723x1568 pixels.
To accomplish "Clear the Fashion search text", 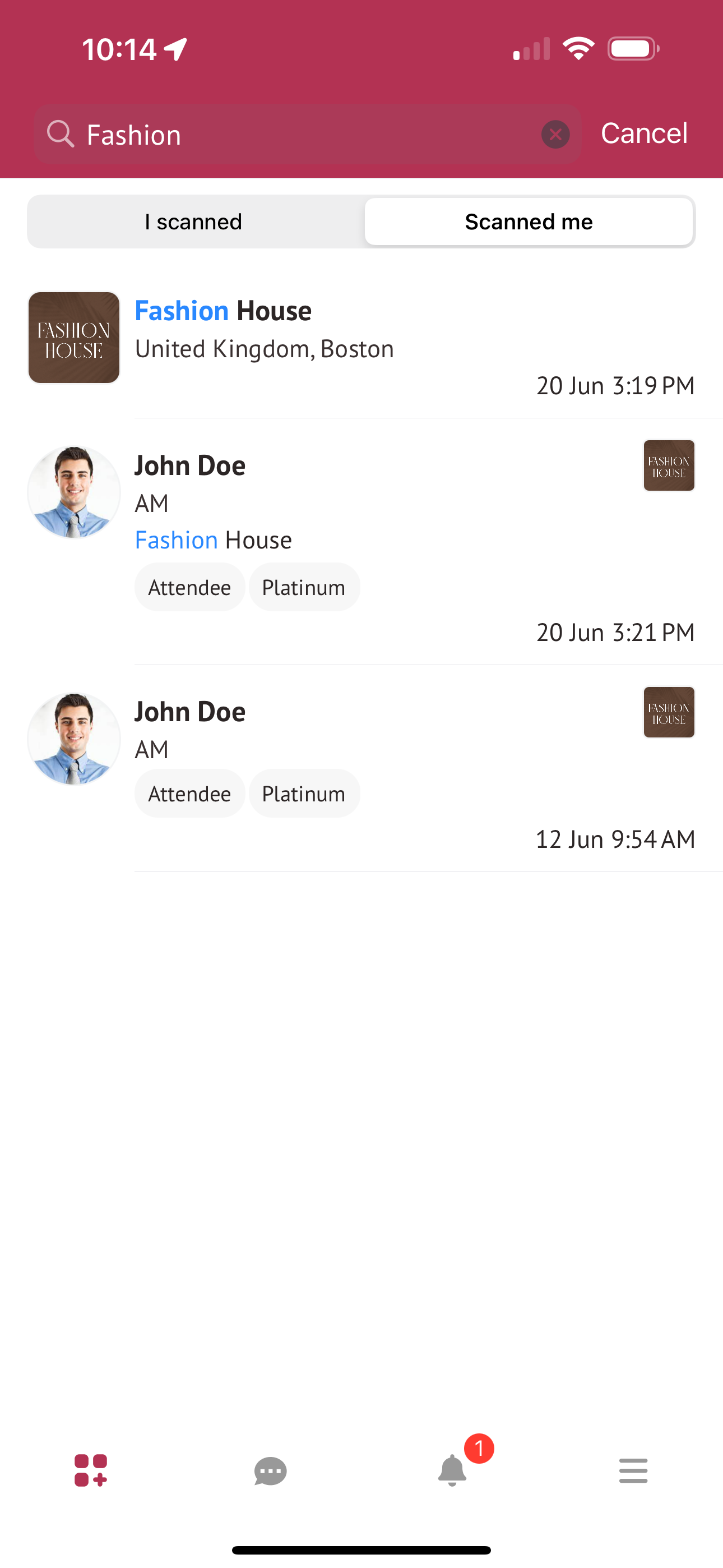I will 555,135.
